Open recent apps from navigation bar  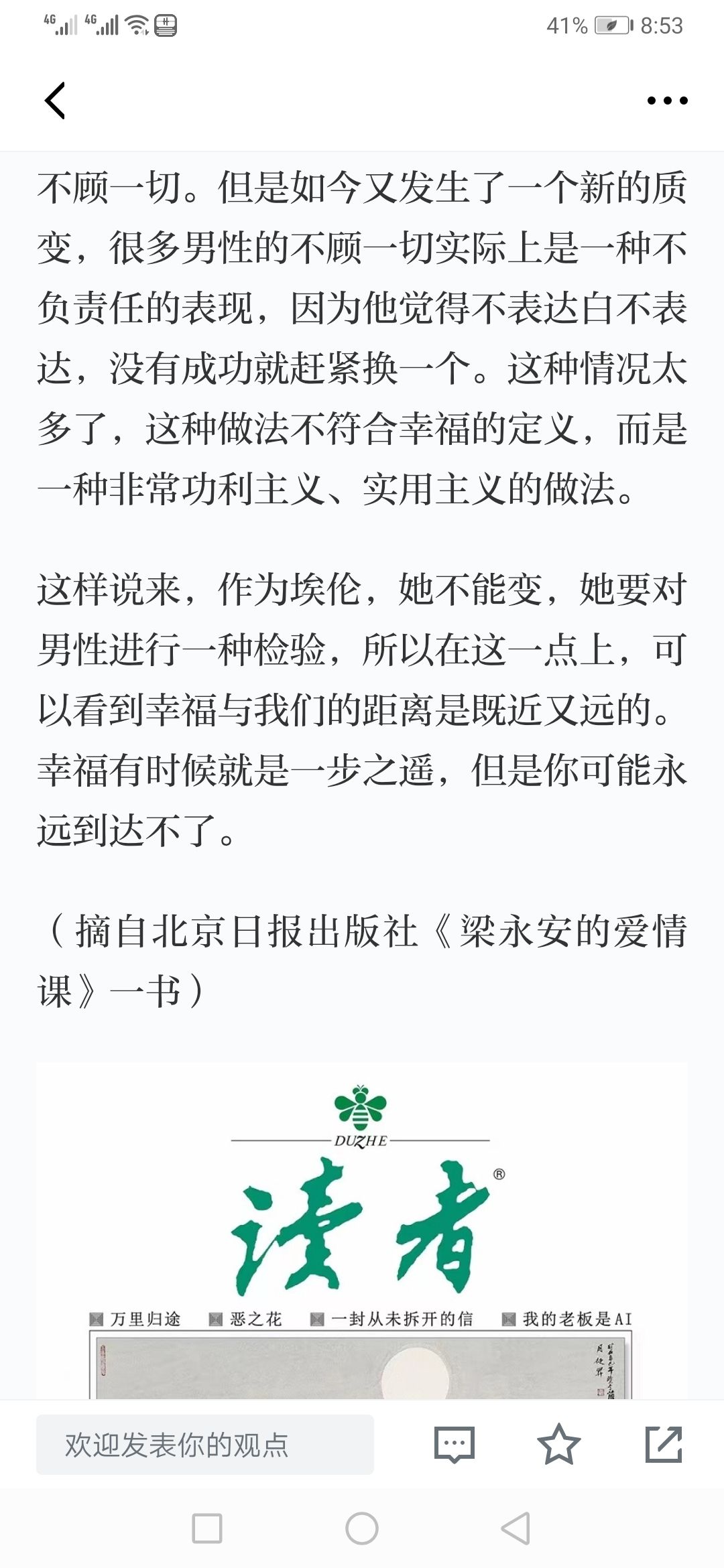tap(207, 1529)
